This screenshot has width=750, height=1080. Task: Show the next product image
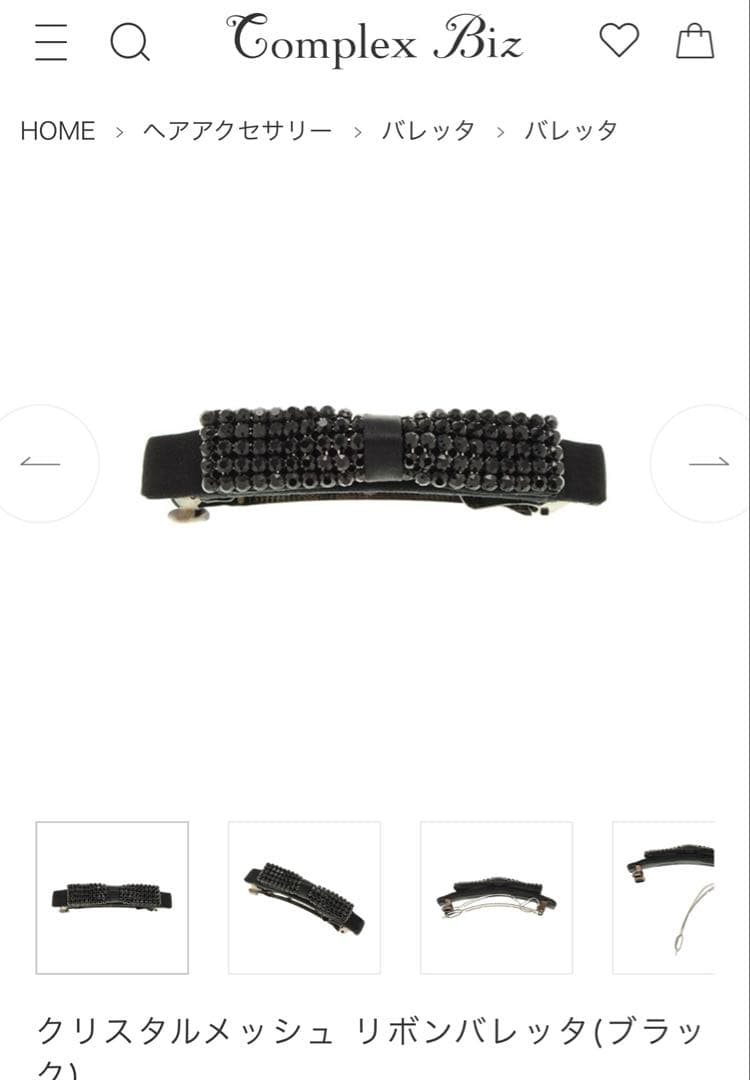708,463
